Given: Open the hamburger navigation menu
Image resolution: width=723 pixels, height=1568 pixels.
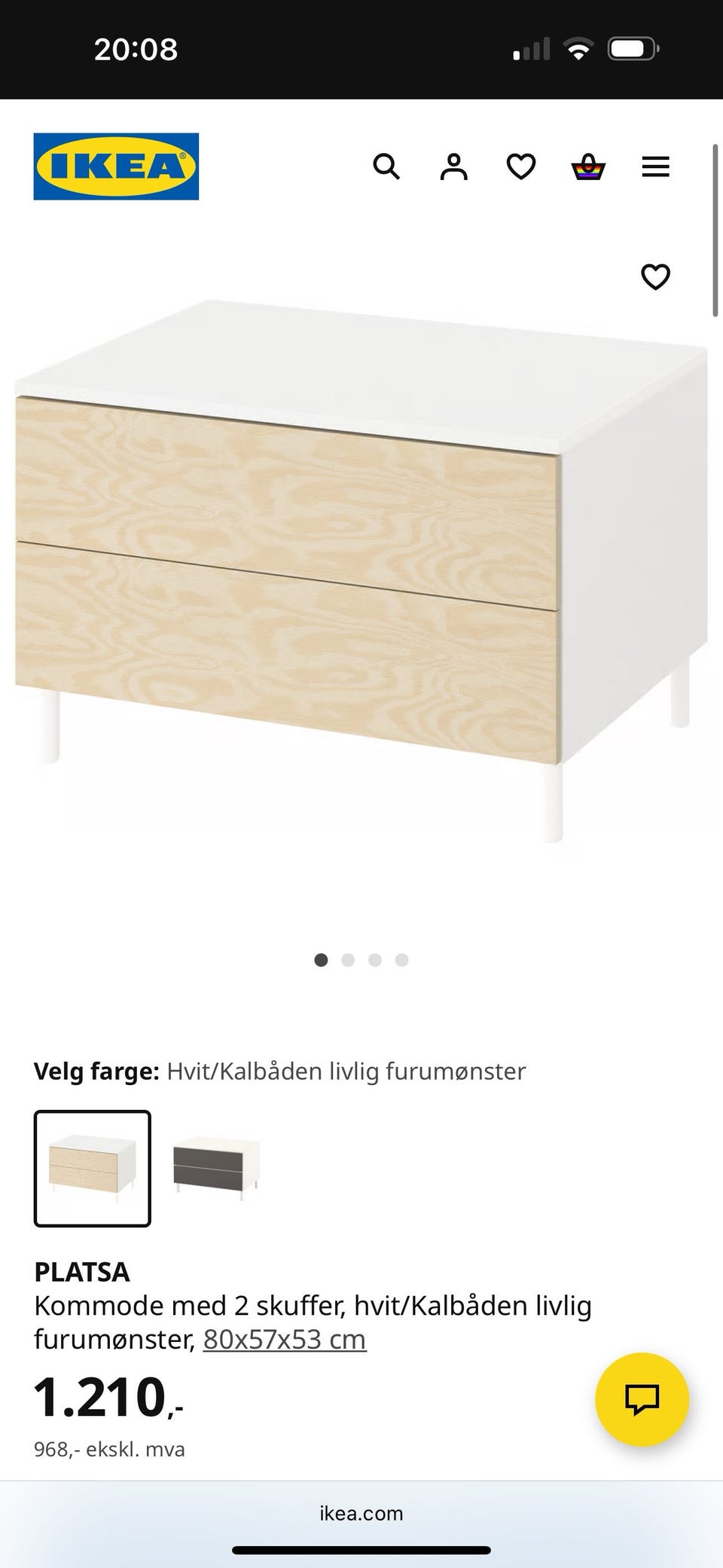Looking at the screenshot, I should 655,167.
